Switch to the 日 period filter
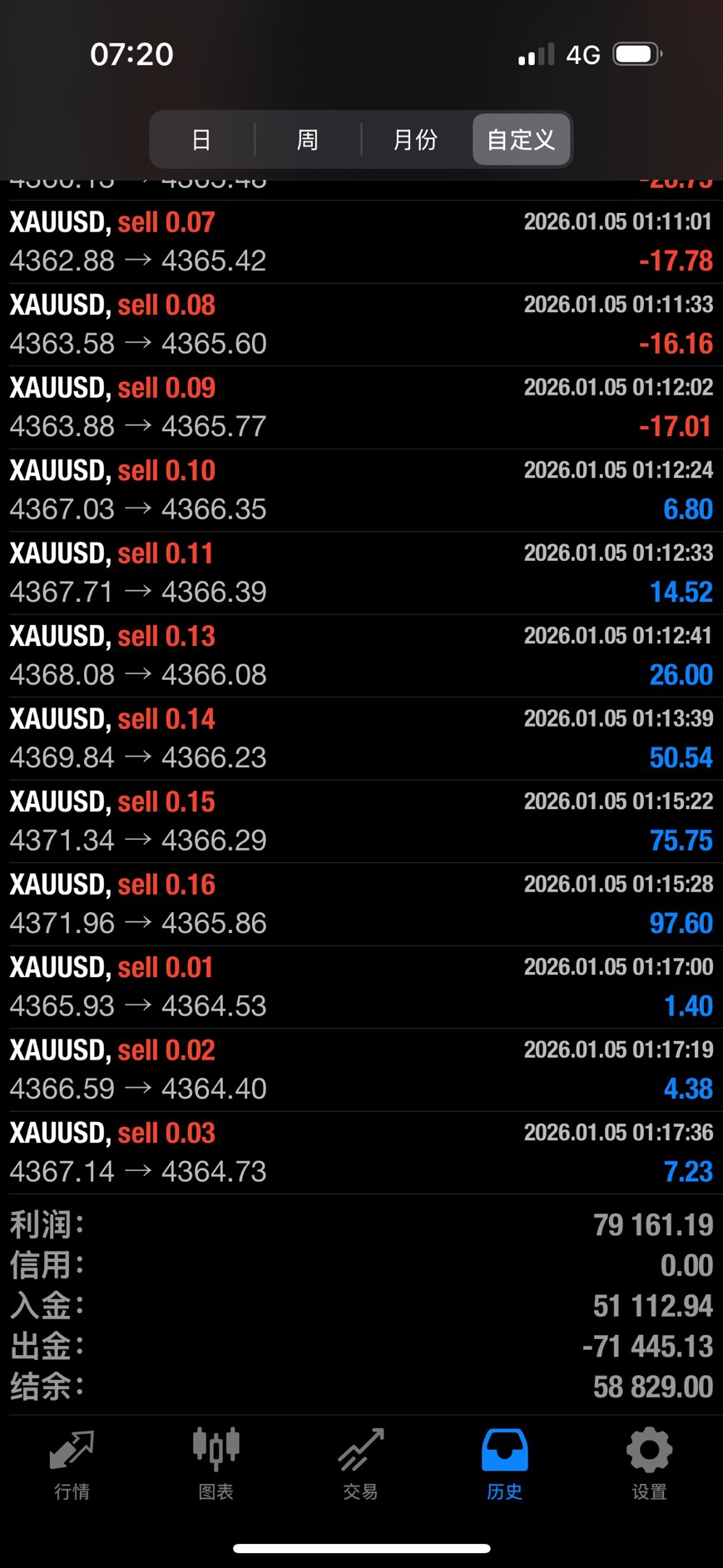The width and height of the screenshot is (723, 1568). click(201, 140)
